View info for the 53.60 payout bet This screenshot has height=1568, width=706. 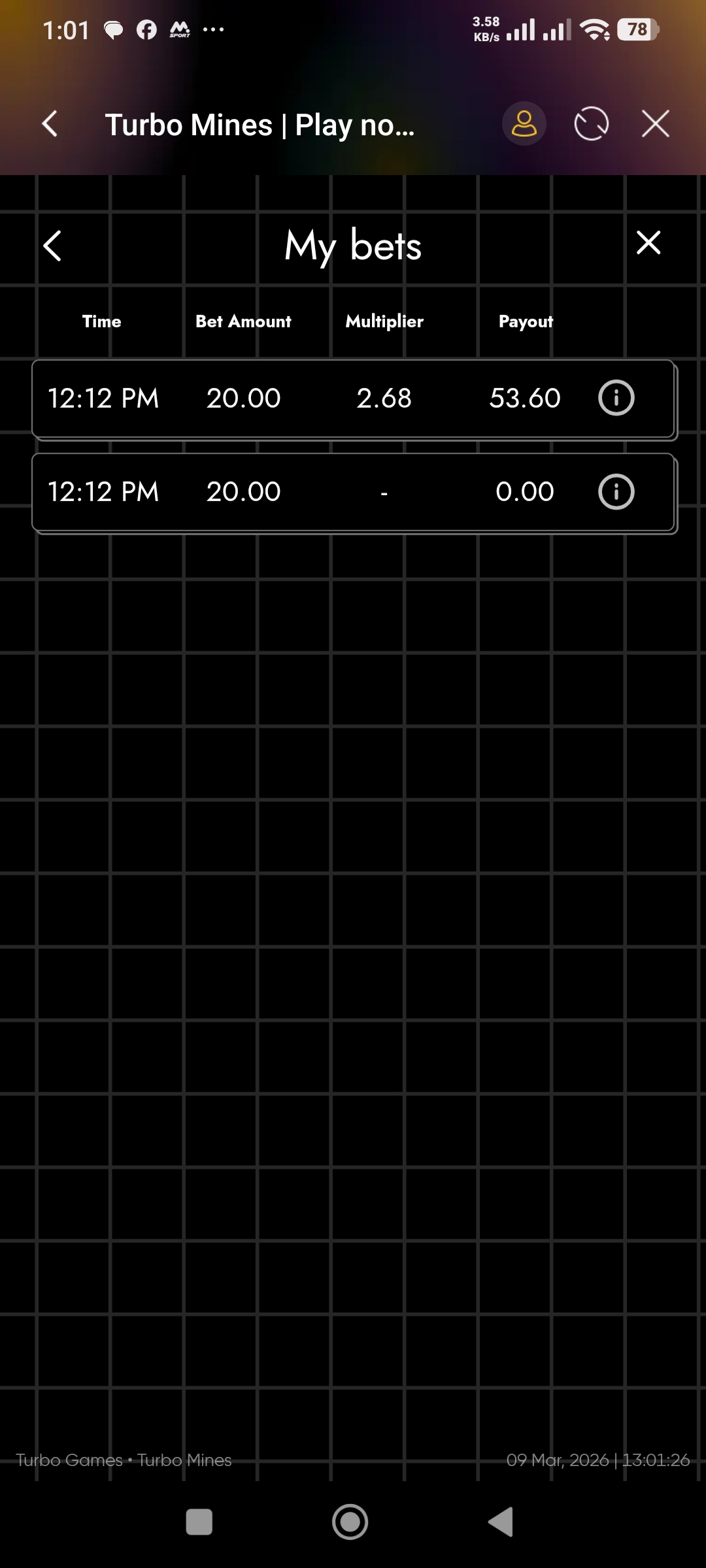tap(616, 398)
